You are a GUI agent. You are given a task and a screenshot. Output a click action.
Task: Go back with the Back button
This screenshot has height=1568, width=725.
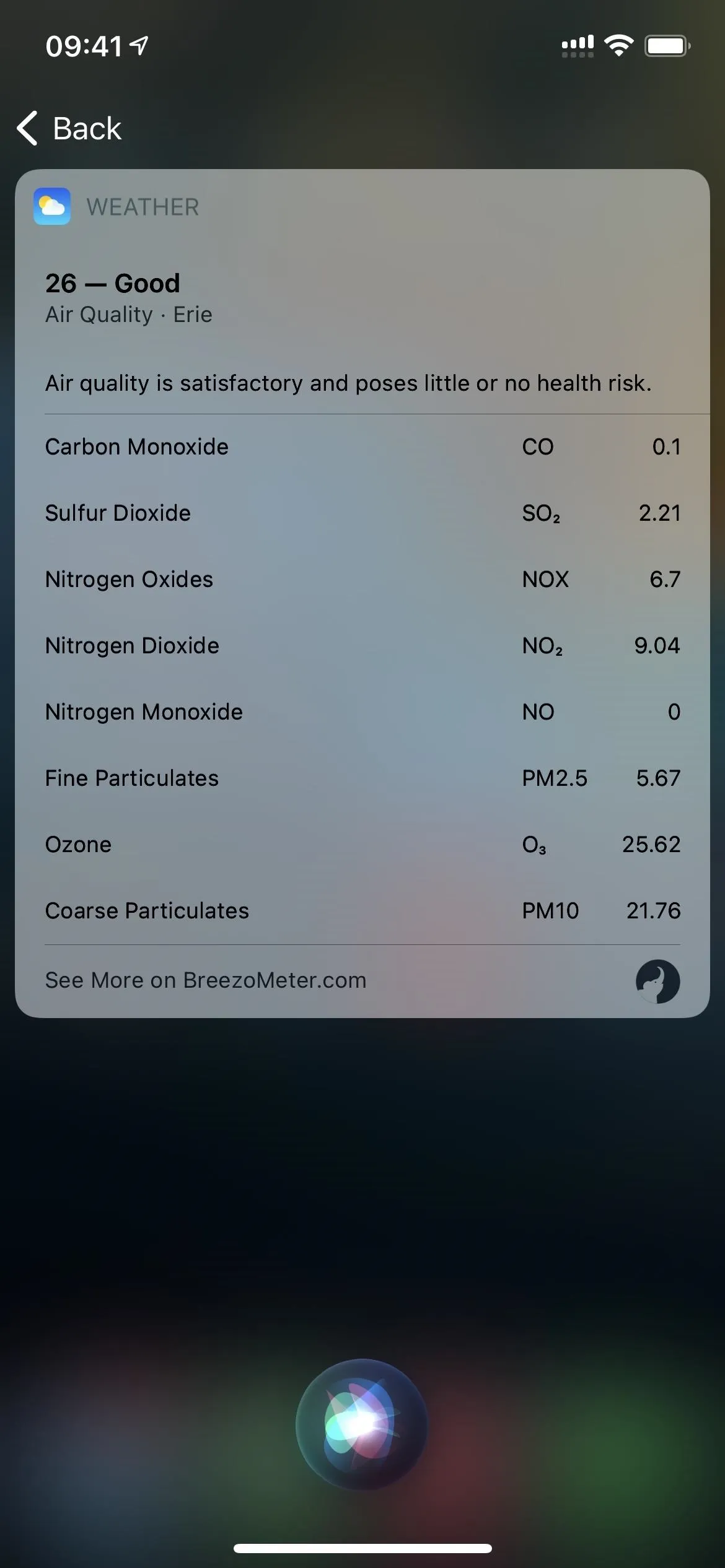coord(69,128)
